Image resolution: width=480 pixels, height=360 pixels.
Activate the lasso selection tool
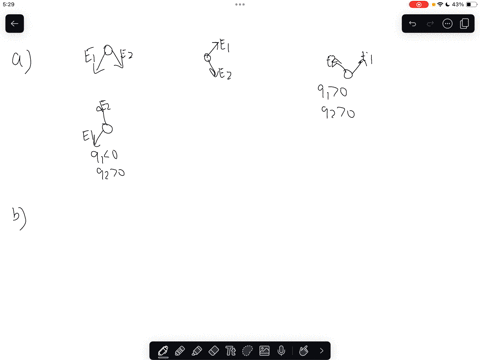(x=247, y=351)
